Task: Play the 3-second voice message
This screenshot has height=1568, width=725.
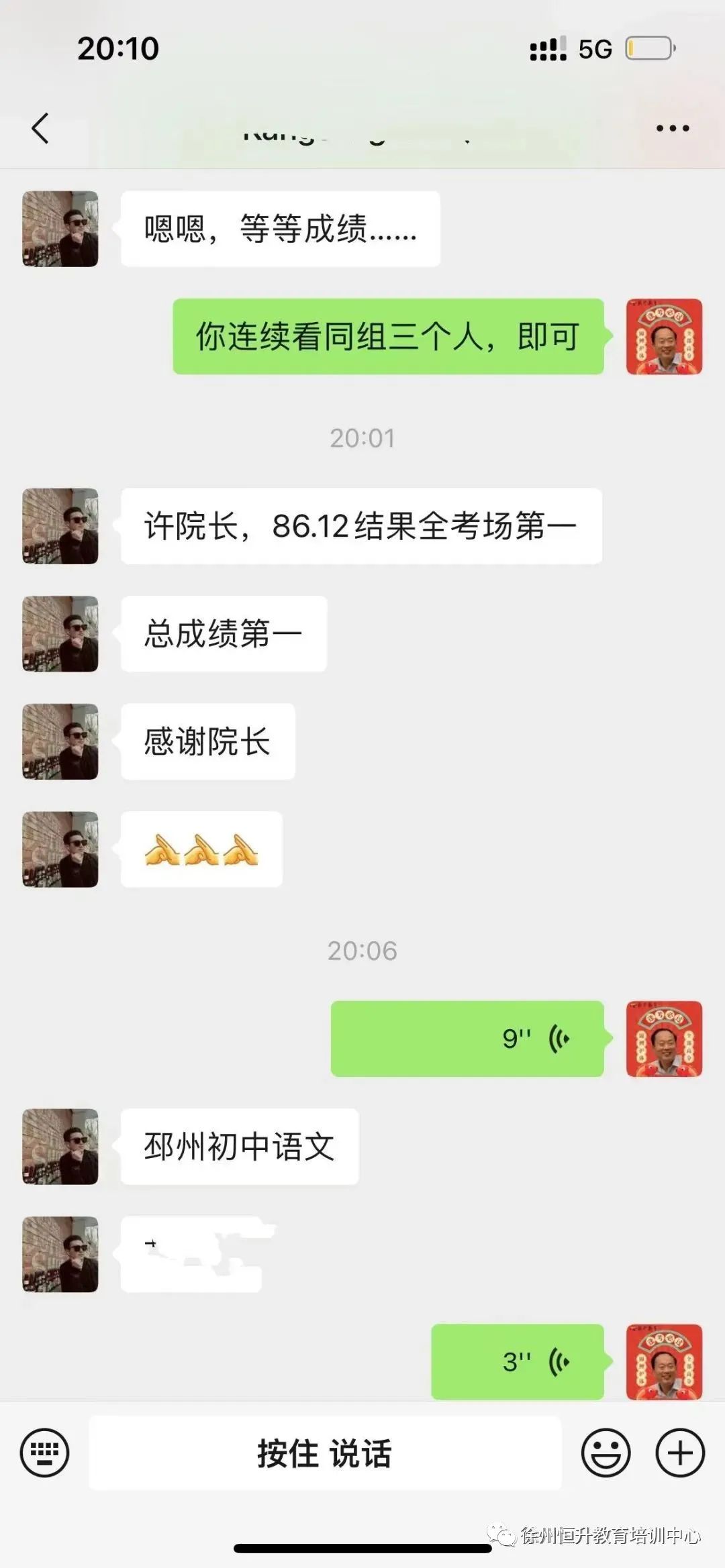Action: pos(518,1361)
